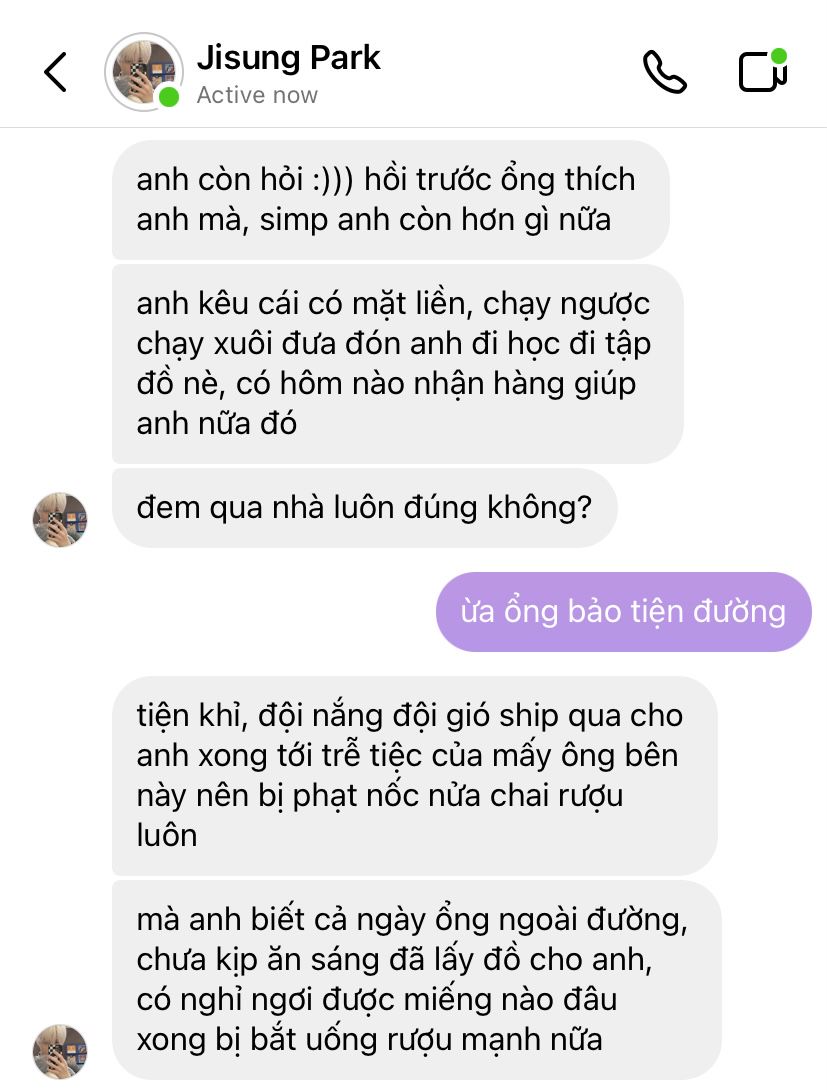Screen dimensions: 827x1092
Task: Start a voice call with Jisung Park
Action: click(x=664, y=72)
